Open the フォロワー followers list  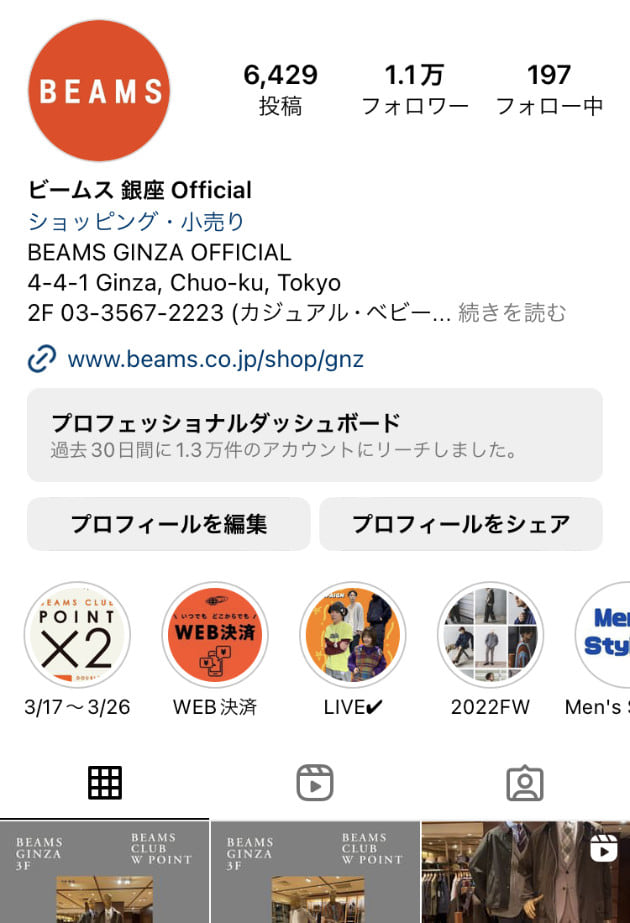(414, 89)
